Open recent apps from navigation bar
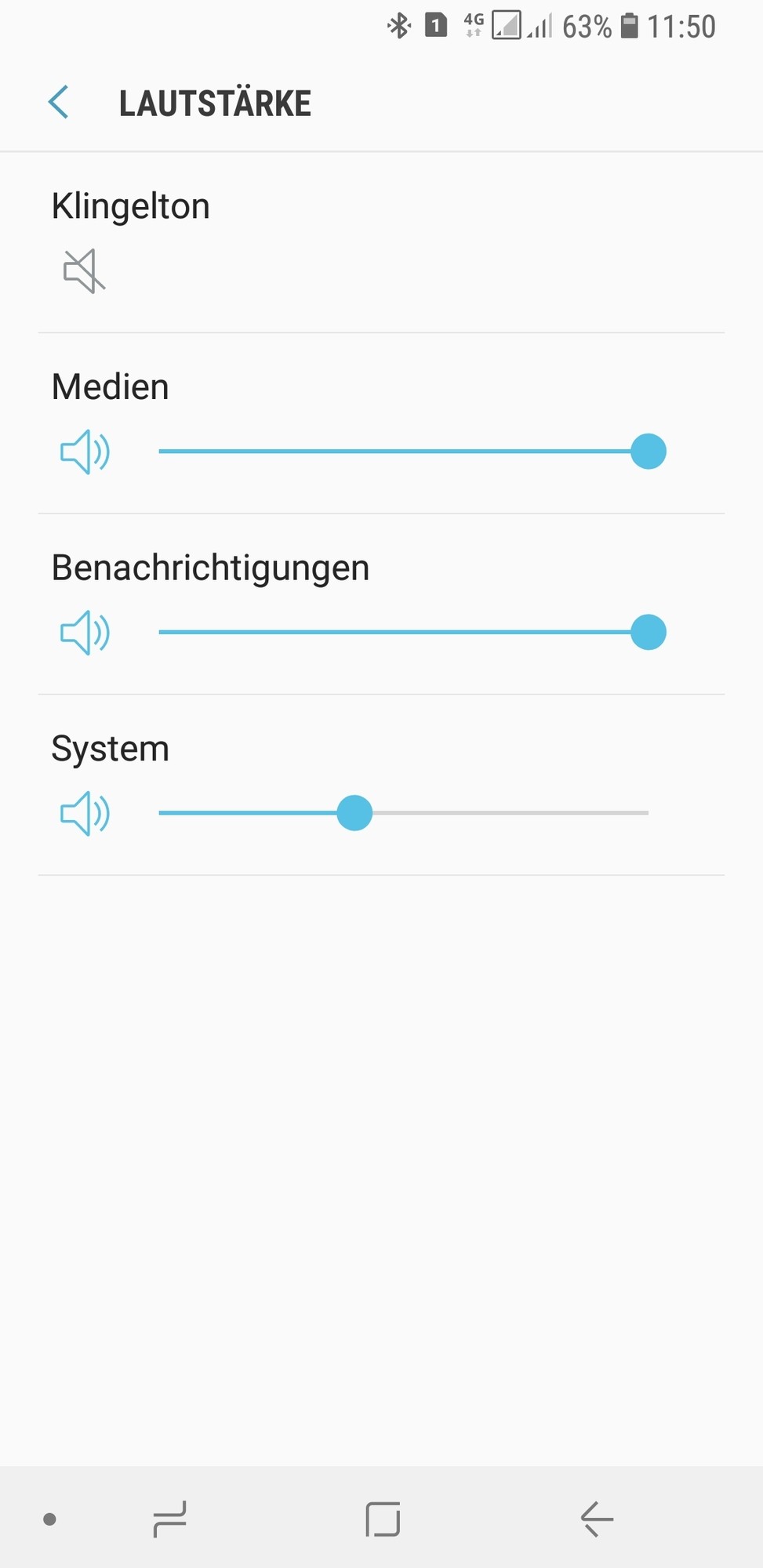The height and width of the screenshot is (1568, 763). 170,1519
